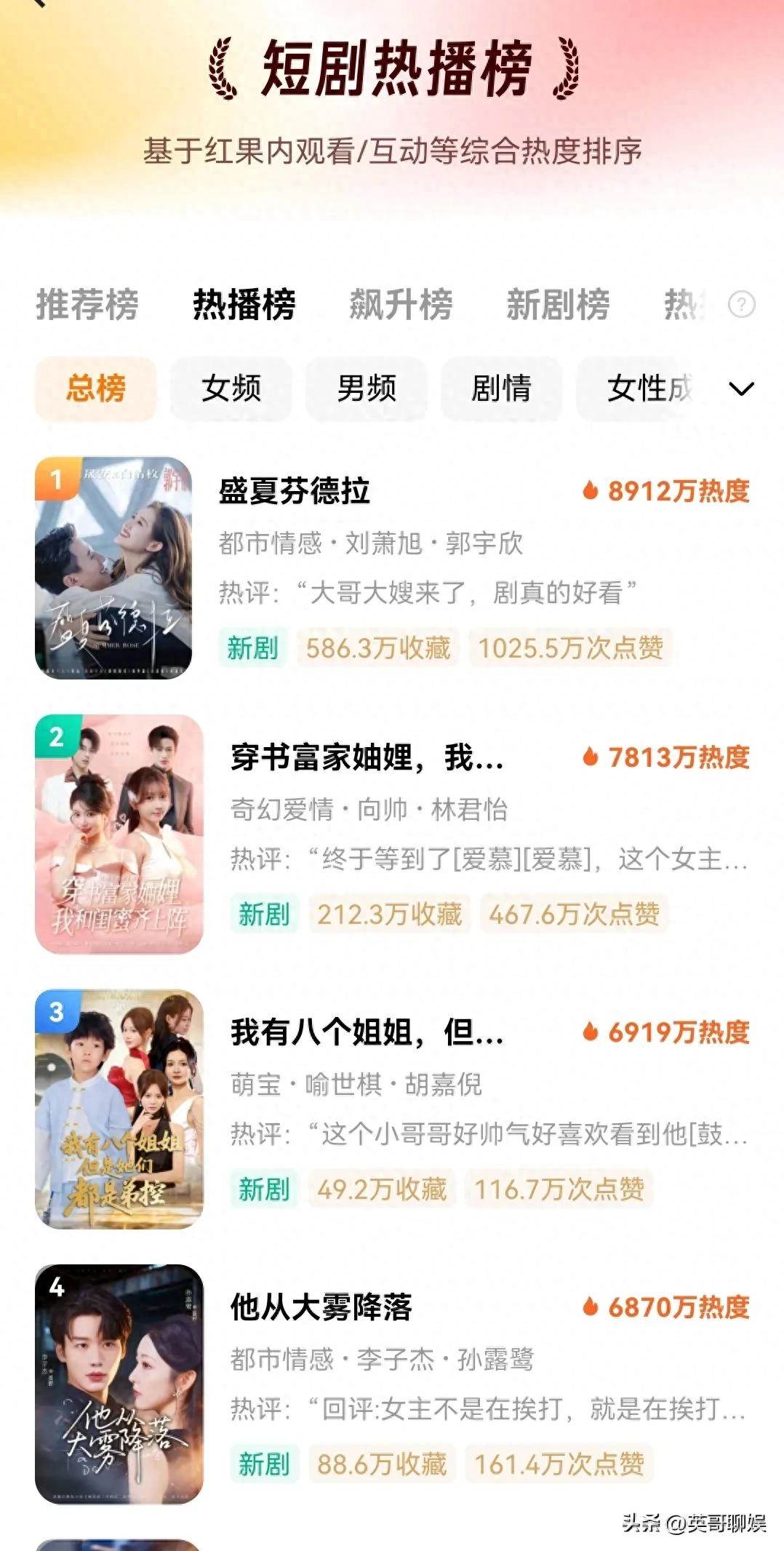The image size is (784, 1551).
Task: Select the 总榜 filter chip
Action: pyautogui.click(x=95, y=388)
